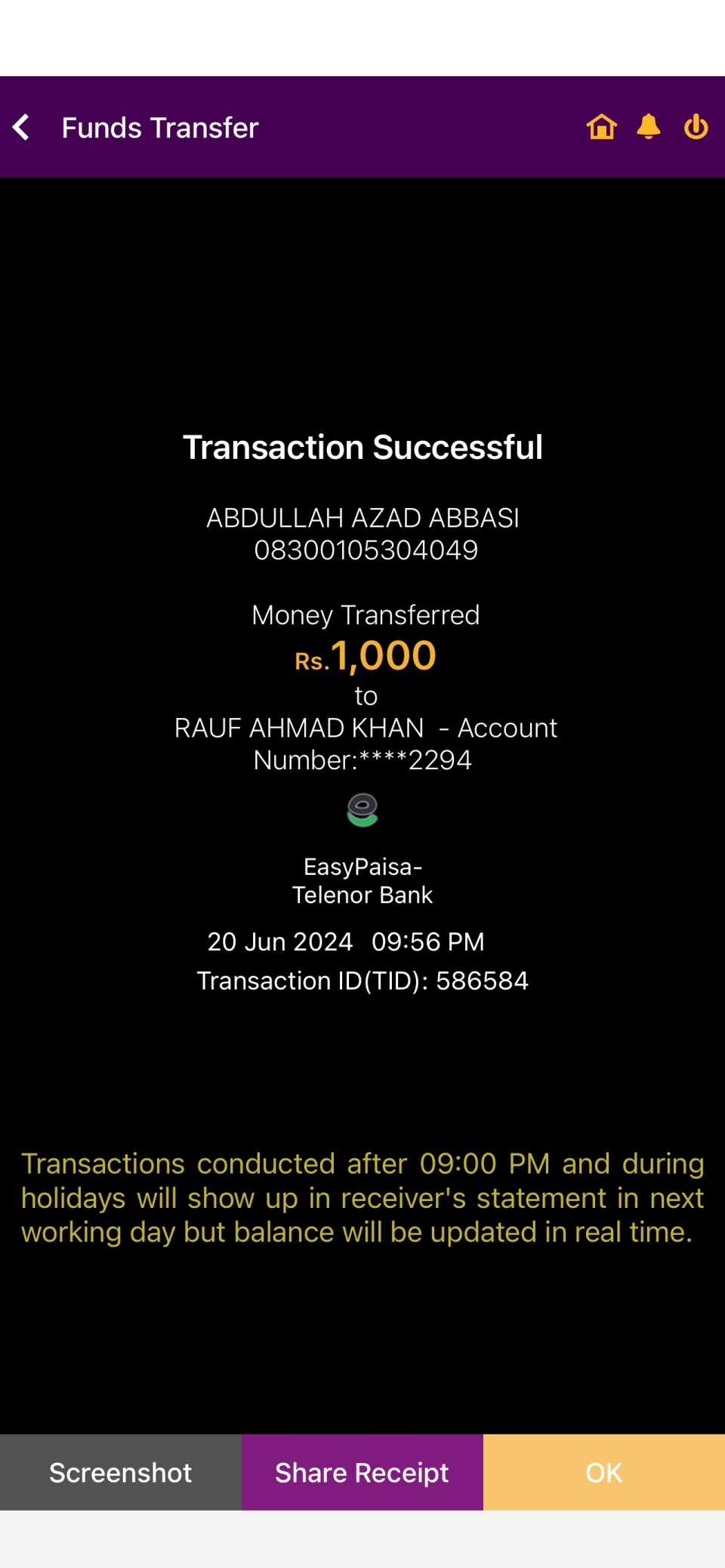725x1568 pixels.
Task: Share Receipt of this transaction
Action: [x=362, y=1472]
